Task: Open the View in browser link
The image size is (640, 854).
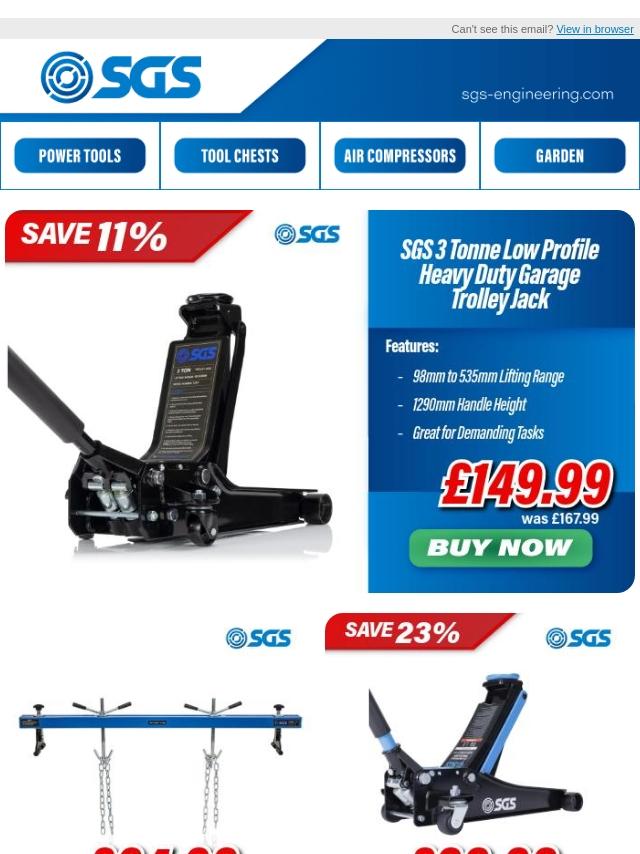Action: 594,29
